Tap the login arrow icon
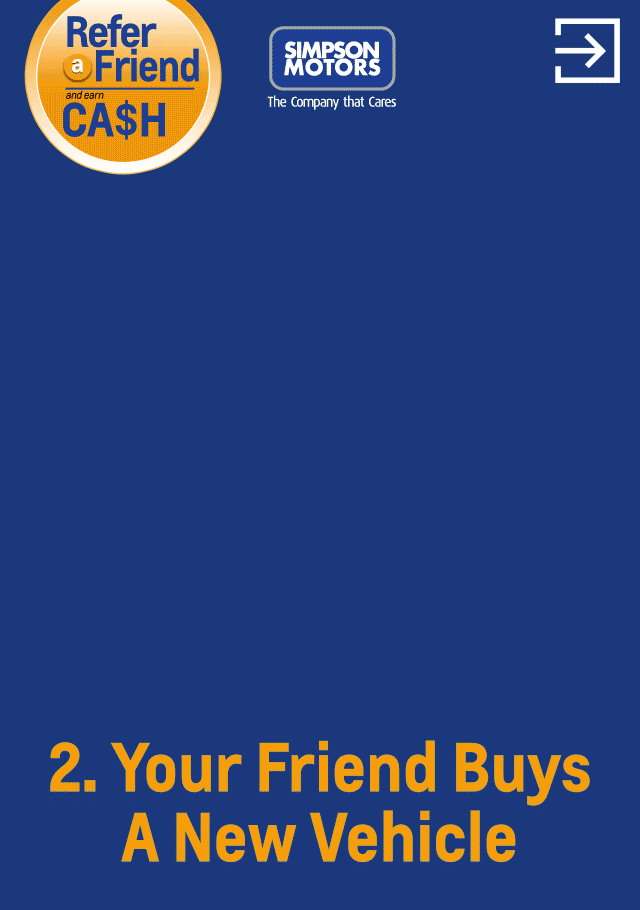Image resolution: width=640 pixels, height=910 pixels. coord(587,50)
